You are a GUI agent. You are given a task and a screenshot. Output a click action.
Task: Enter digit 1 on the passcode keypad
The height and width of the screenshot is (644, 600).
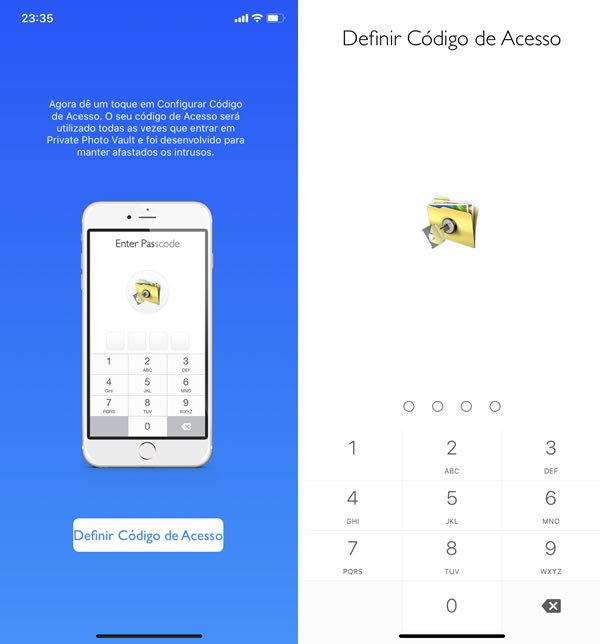[x=352, y=455]
